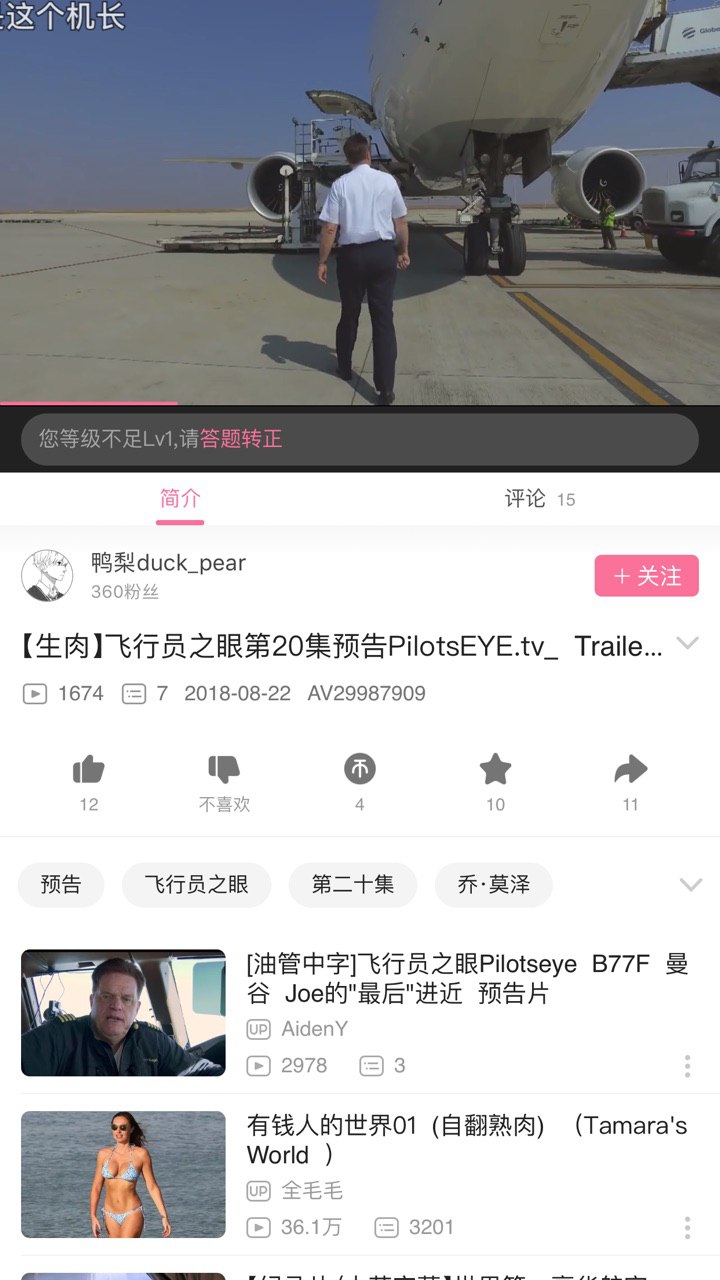Image resolution: width=720 pixels, height=1280 pixels.
Task: Select the 第二十集 tag chip
Action: click(x=352, y=885)
